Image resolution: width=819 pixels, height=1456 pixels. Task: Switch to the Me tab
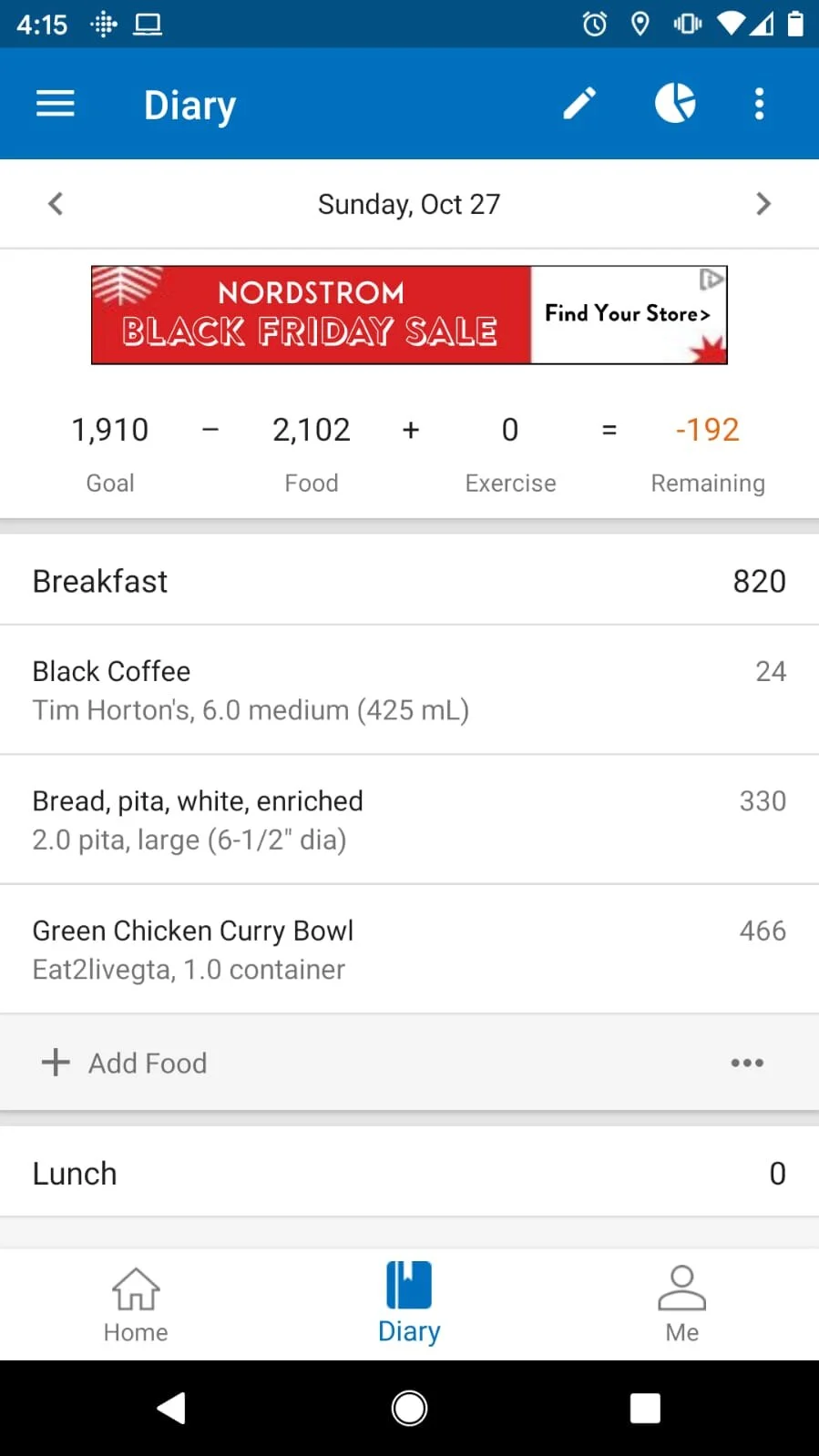(x=681, y=1304)
